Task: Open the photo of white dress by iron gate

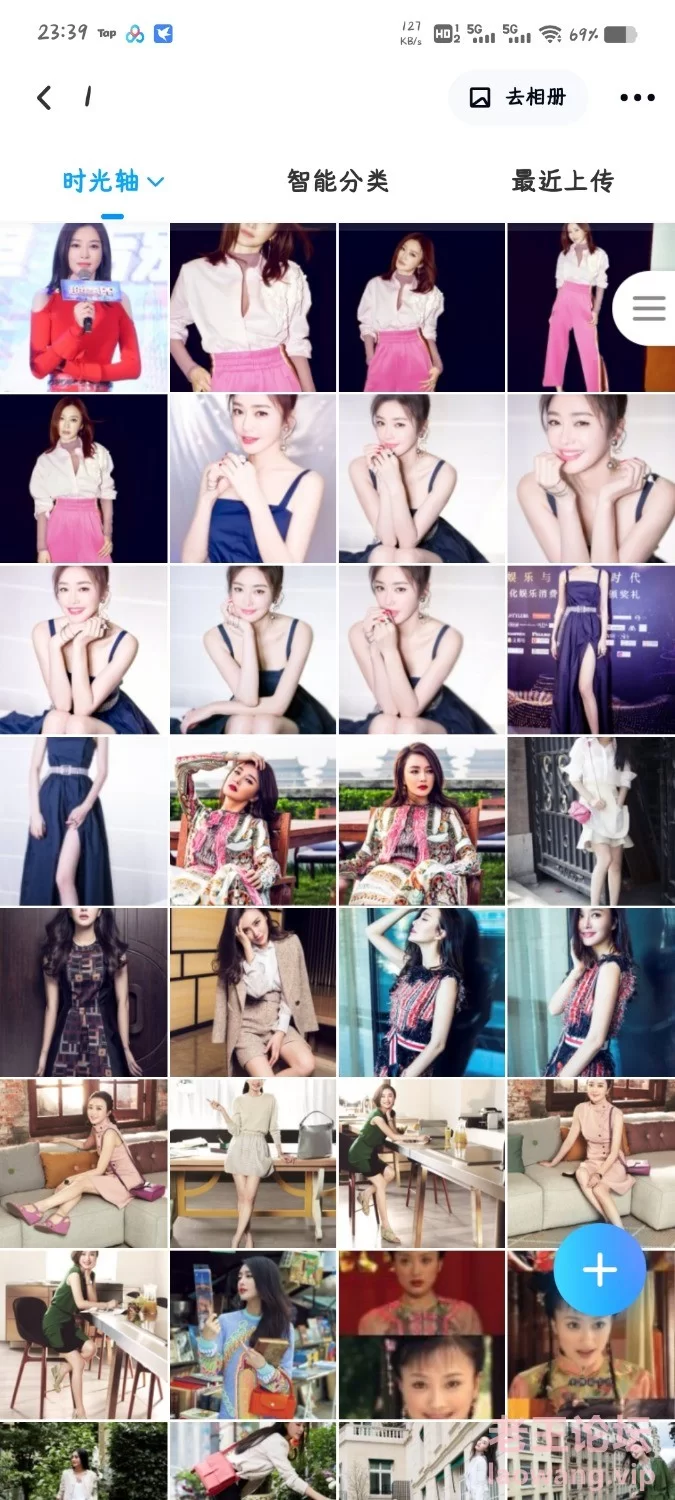Action: coord(590,821)
